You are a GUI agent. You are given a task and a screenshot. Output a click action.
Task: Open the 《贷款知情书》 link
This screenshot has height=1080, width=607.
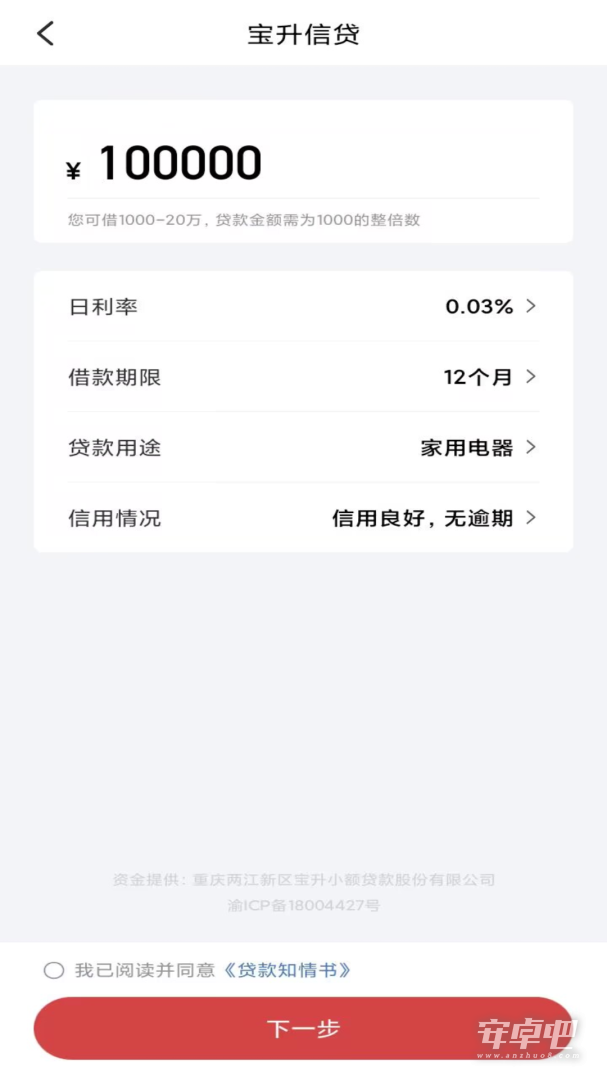coord(287,970)
